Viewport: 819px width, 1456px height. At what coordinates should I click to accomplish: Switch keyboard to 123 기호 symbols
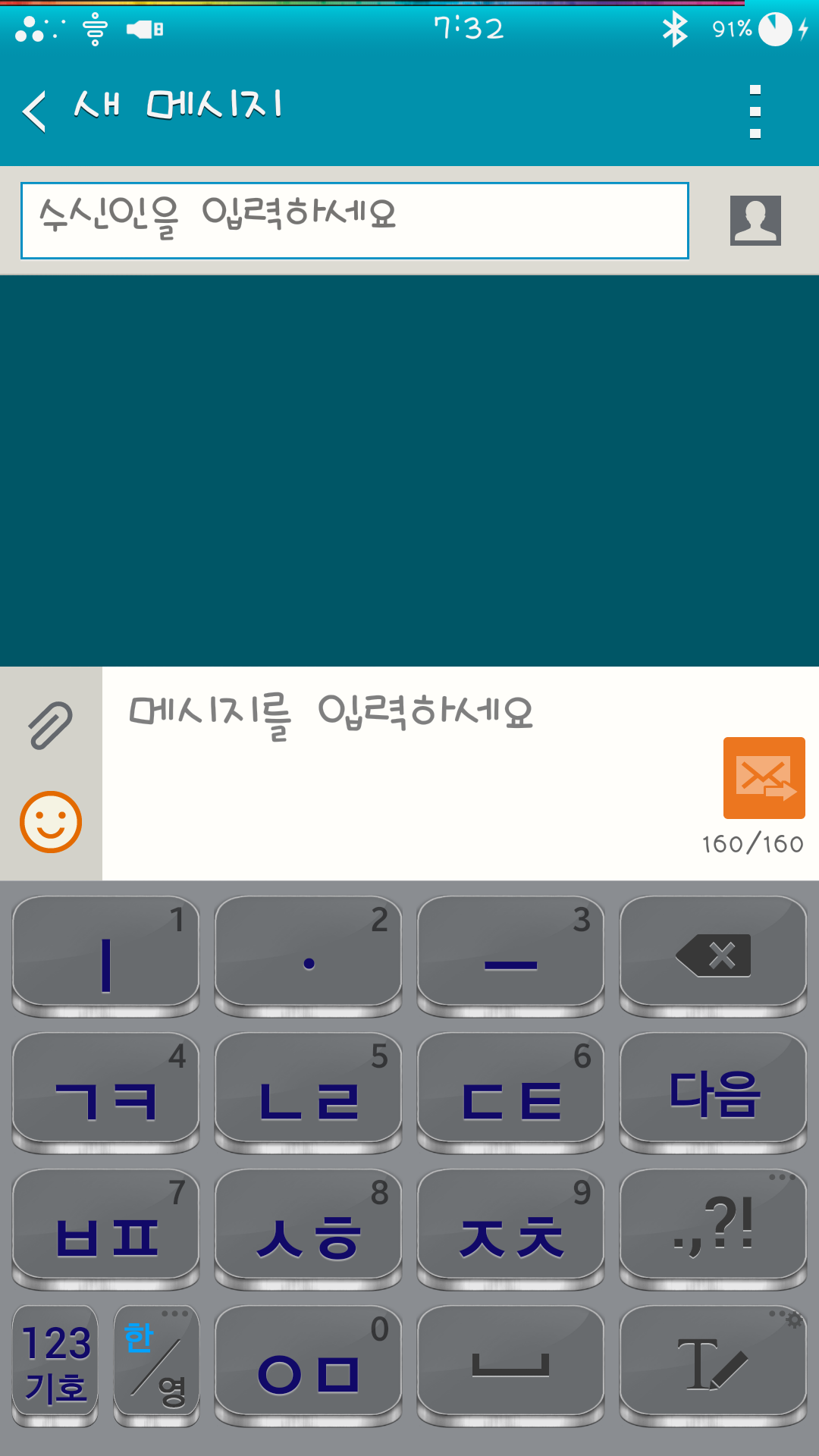pos(55,1363)
